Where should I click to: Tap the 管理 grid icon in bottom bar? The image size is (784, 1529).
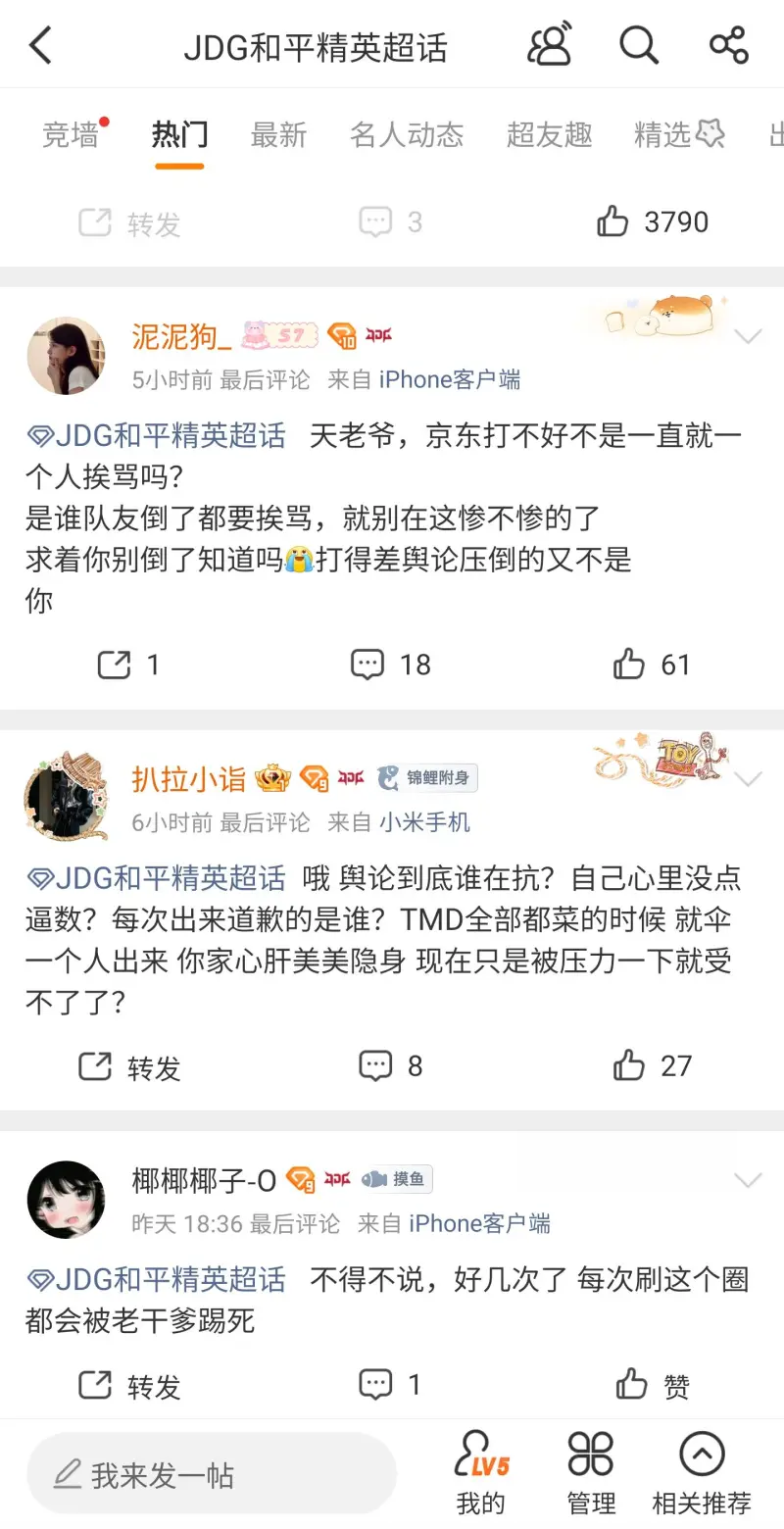click(x=590, y=1459)
